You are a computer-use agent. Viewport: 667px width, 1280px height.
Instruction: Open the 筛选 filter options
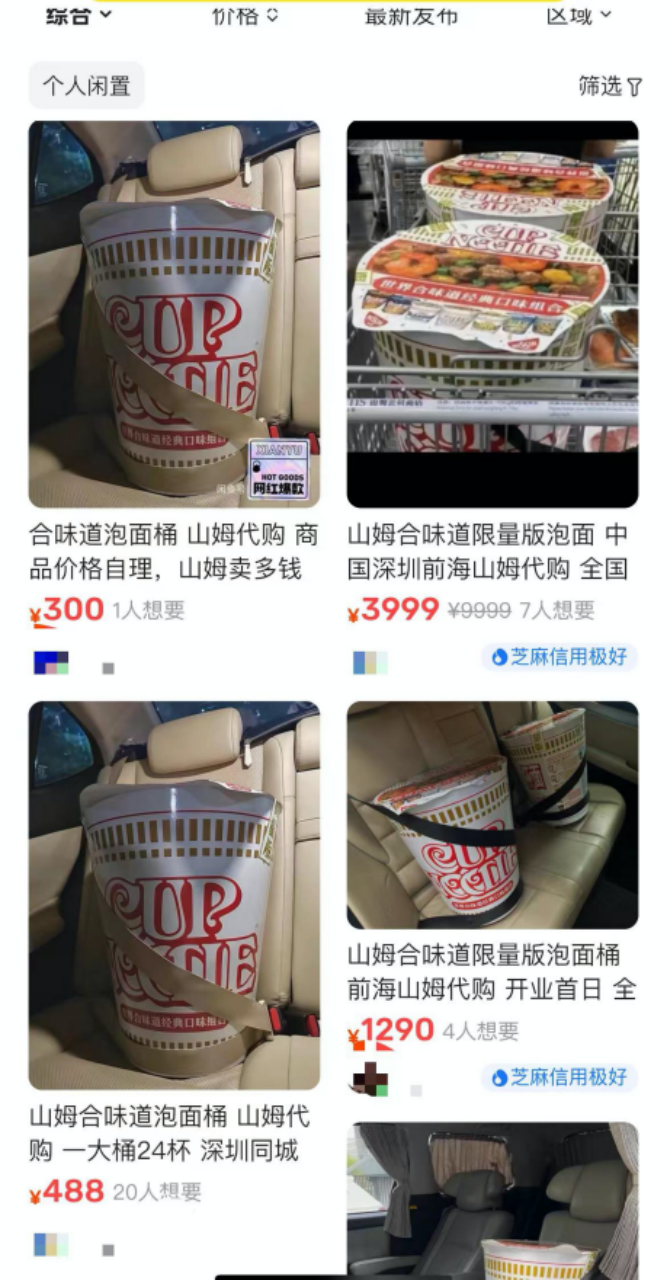pos(610,86)
